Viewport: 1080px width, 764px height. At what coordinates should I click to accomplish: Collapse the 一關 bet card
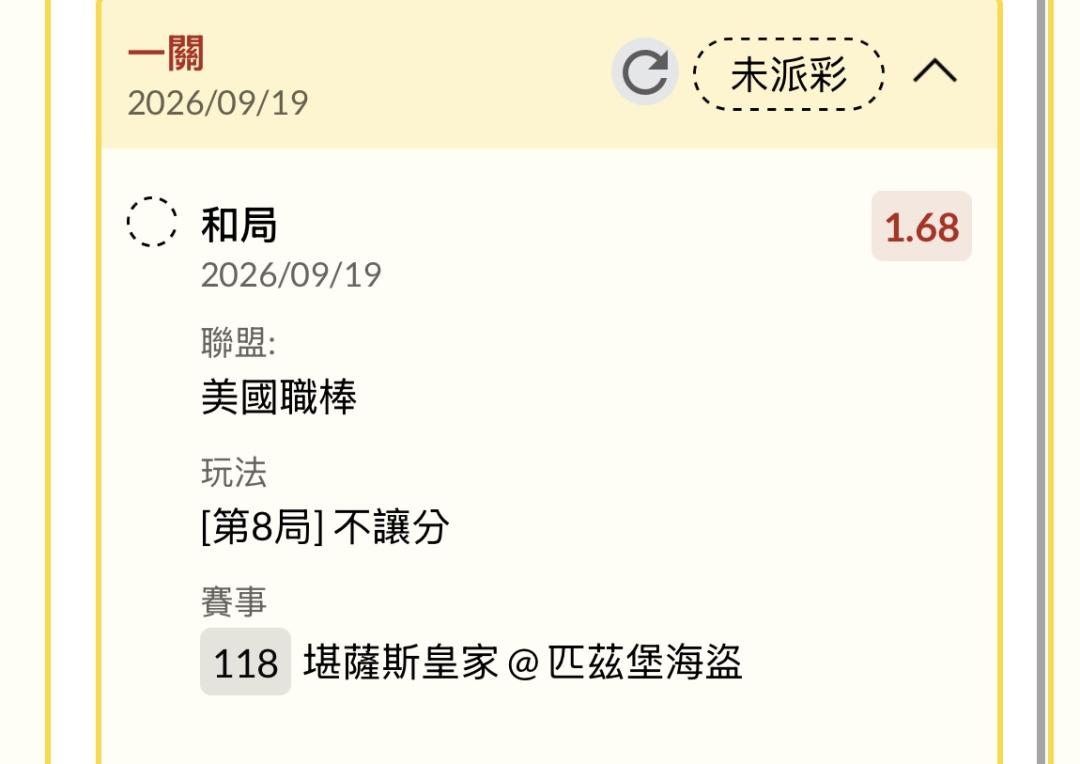[935, 71]
